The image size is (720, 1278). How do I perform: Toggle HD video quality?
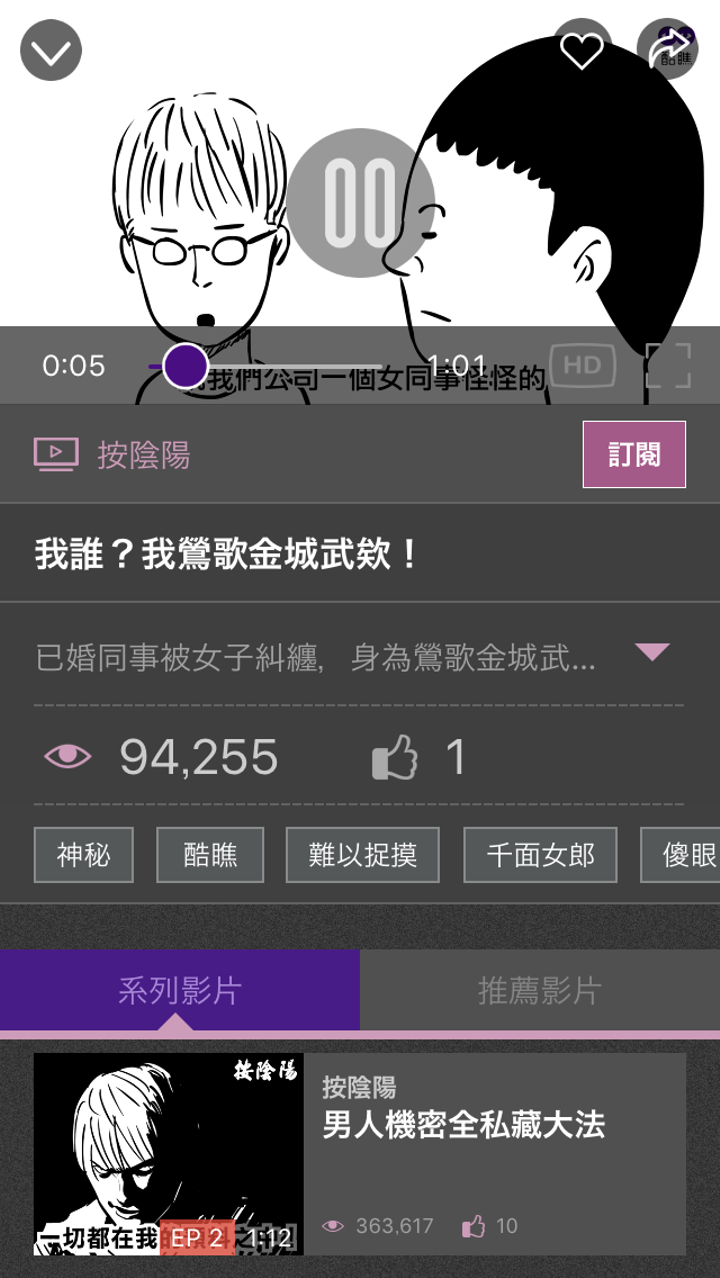[582, 366]
